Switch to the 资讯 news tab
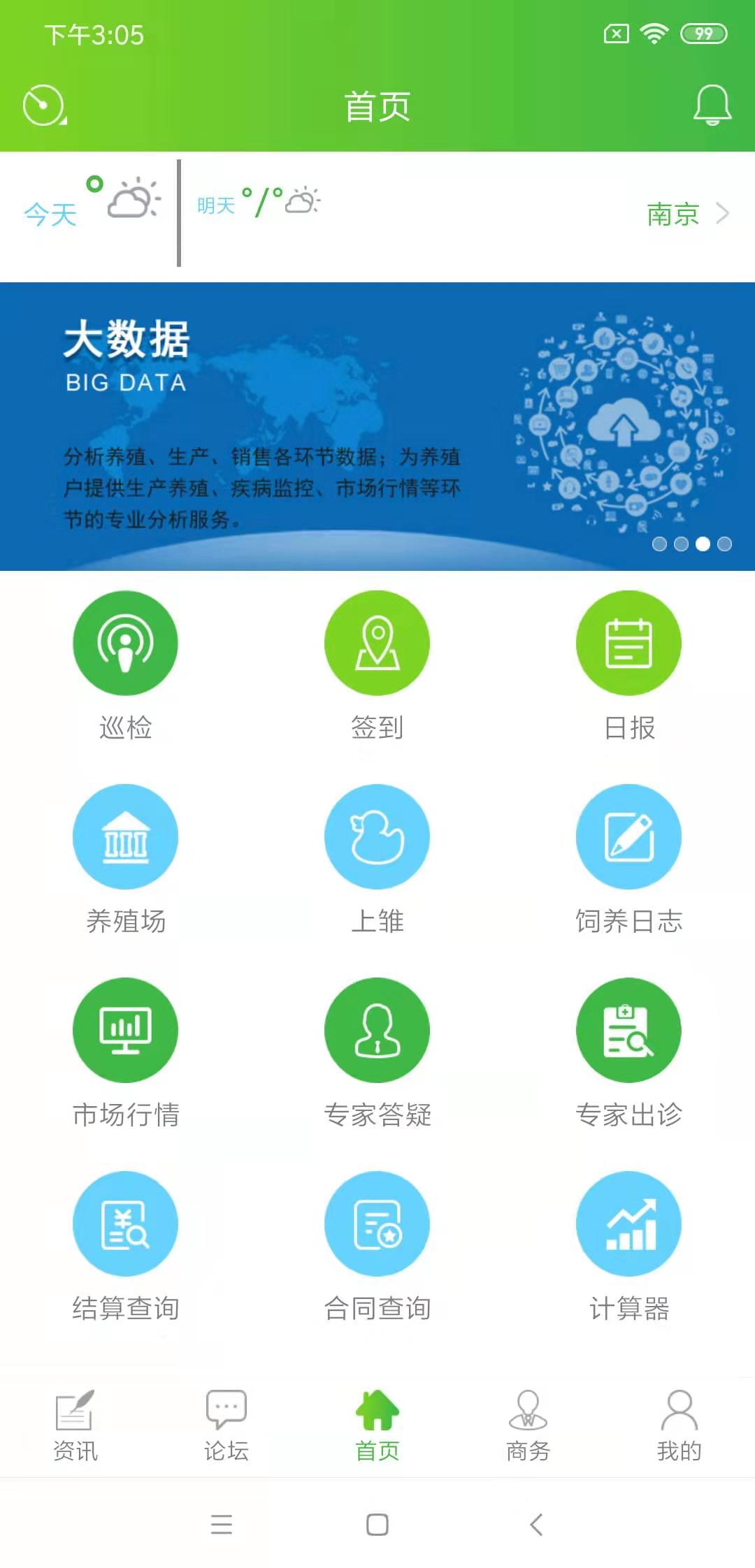The width and height of the screenshot is (755, 1568). 75,1425
